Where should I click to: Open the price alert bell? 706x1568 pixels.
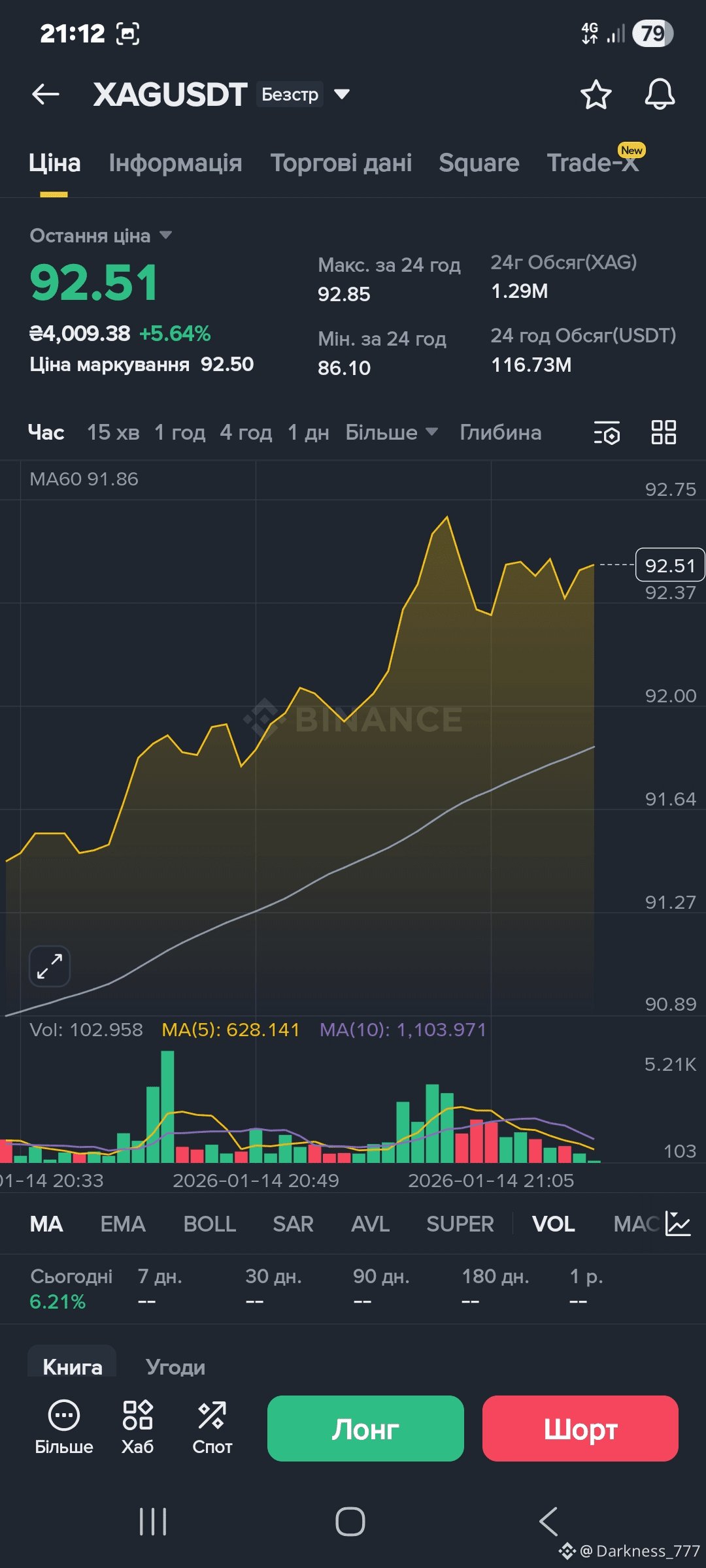[660, 95]
